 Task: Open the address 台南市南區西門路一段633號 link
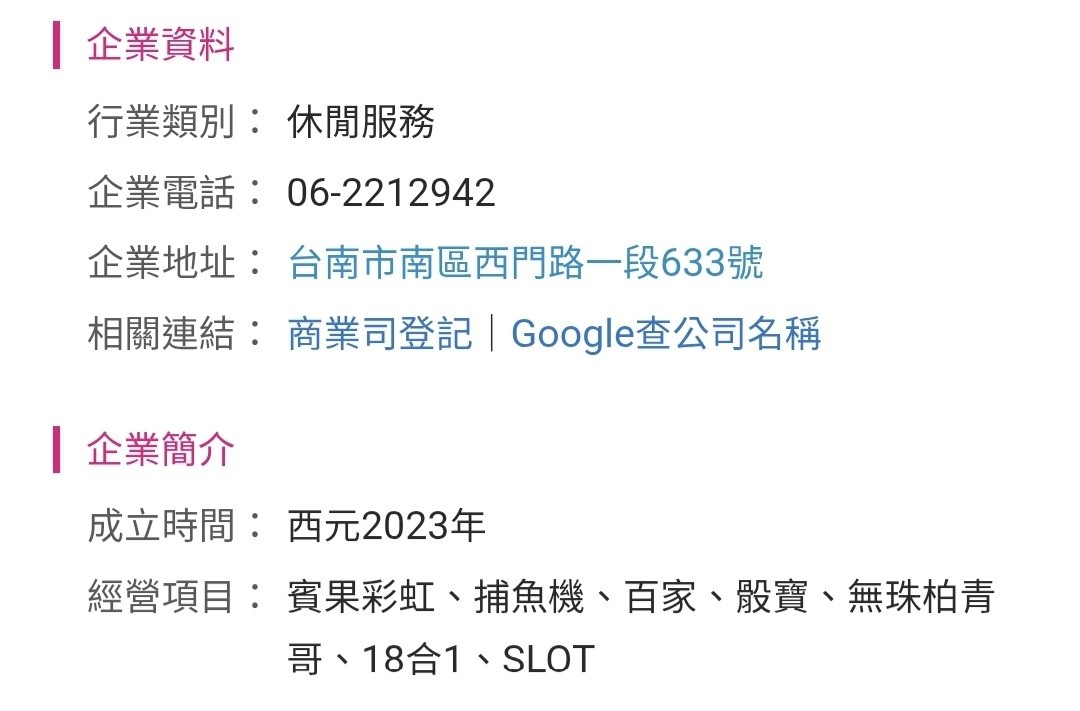(525, 263)
